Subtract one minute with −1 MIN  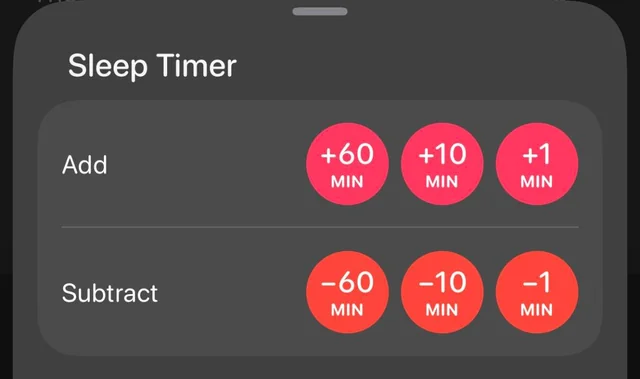tap(537, 292)
